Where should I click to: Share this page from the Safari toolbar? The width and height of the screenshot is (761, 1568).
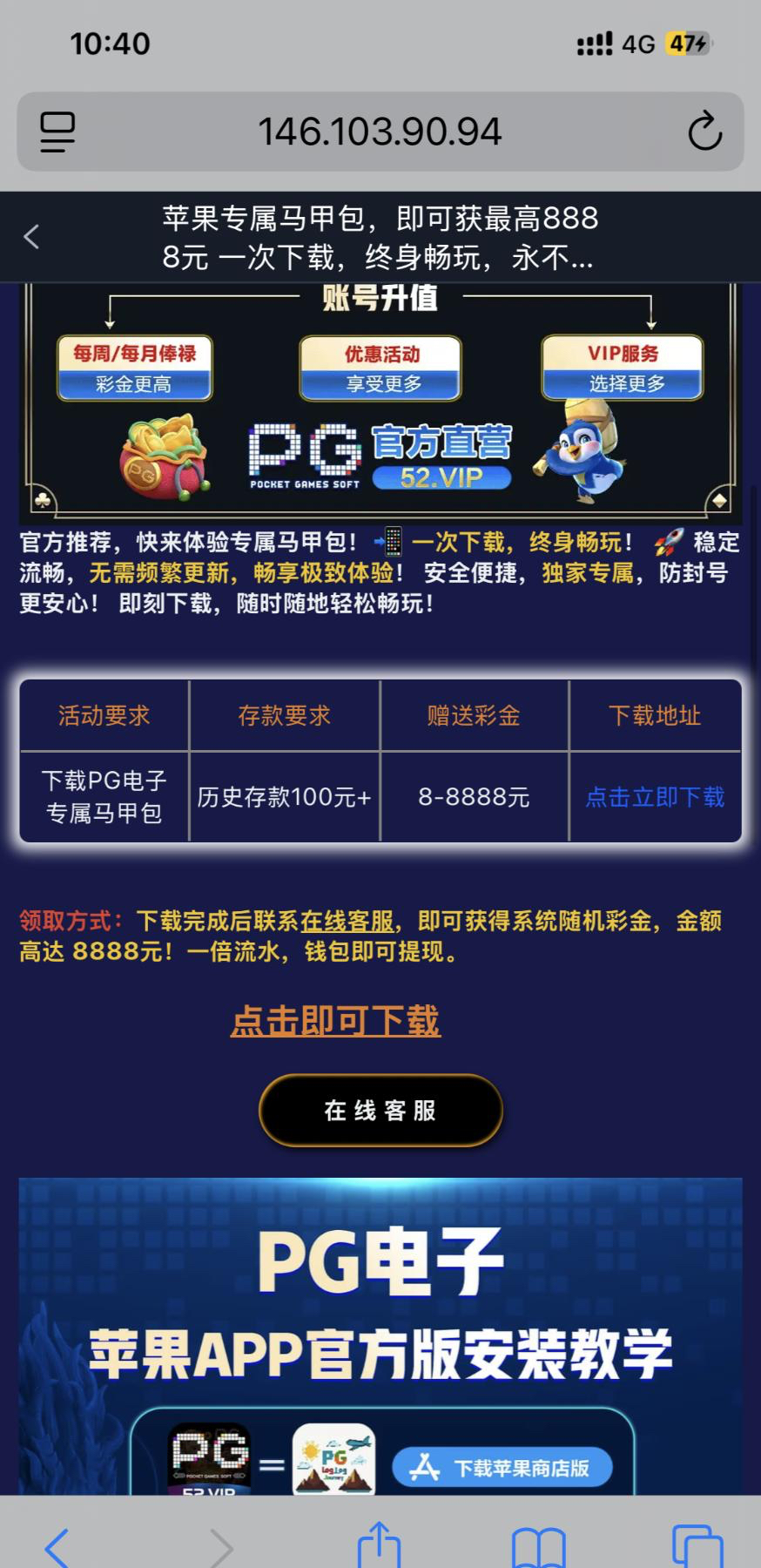pos(379,1544)
